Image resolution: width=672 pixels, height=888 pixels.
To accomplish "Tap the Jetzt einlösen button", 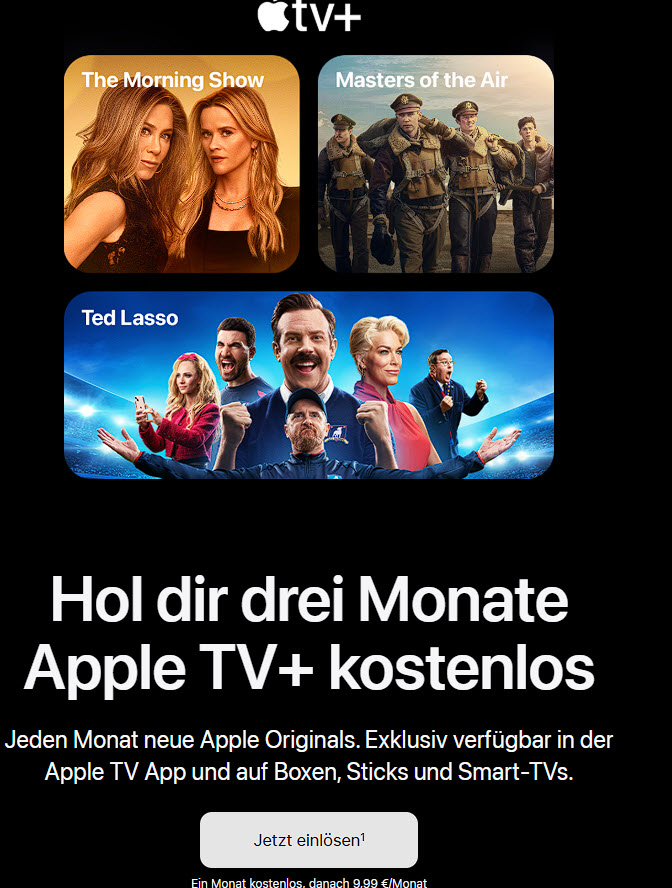I will pyautogui.click(x=308, y=840).
